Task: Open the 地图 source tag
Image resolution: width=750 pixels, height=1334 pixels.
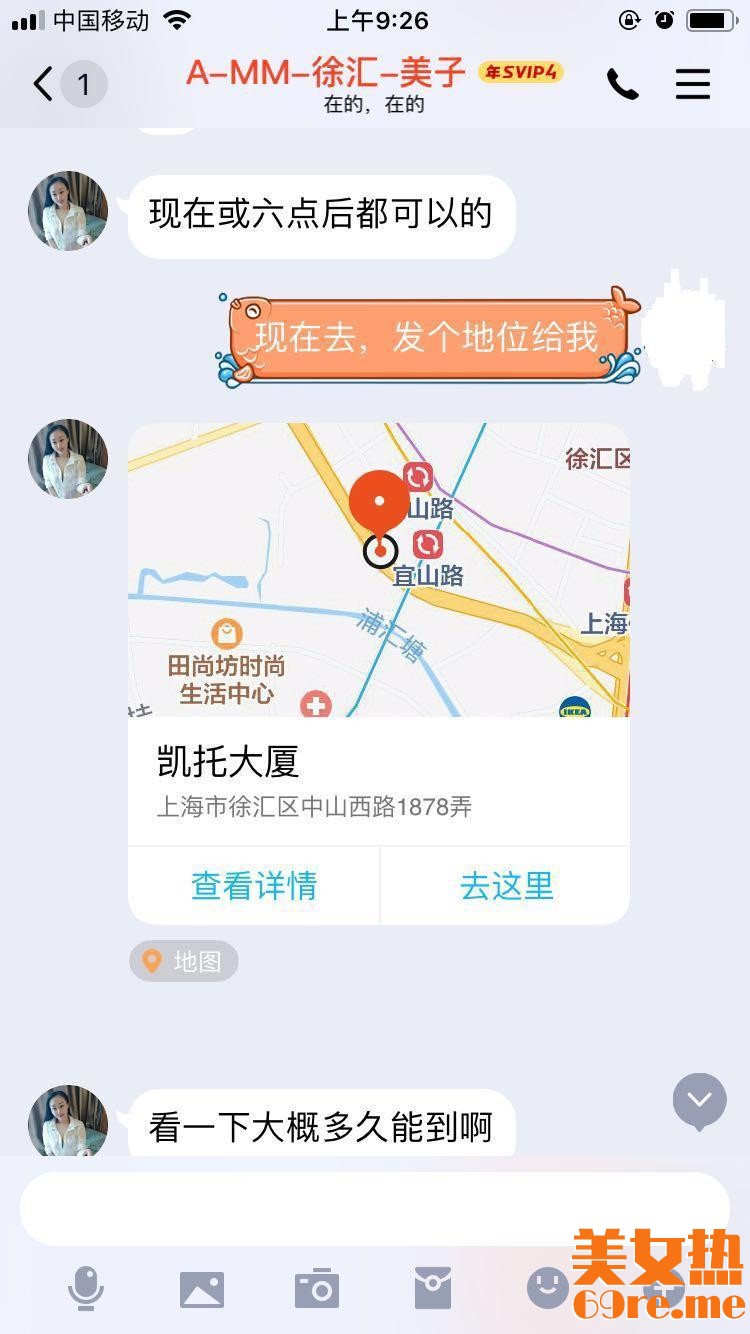Action: pyautogui.click(x=184, y=961)
